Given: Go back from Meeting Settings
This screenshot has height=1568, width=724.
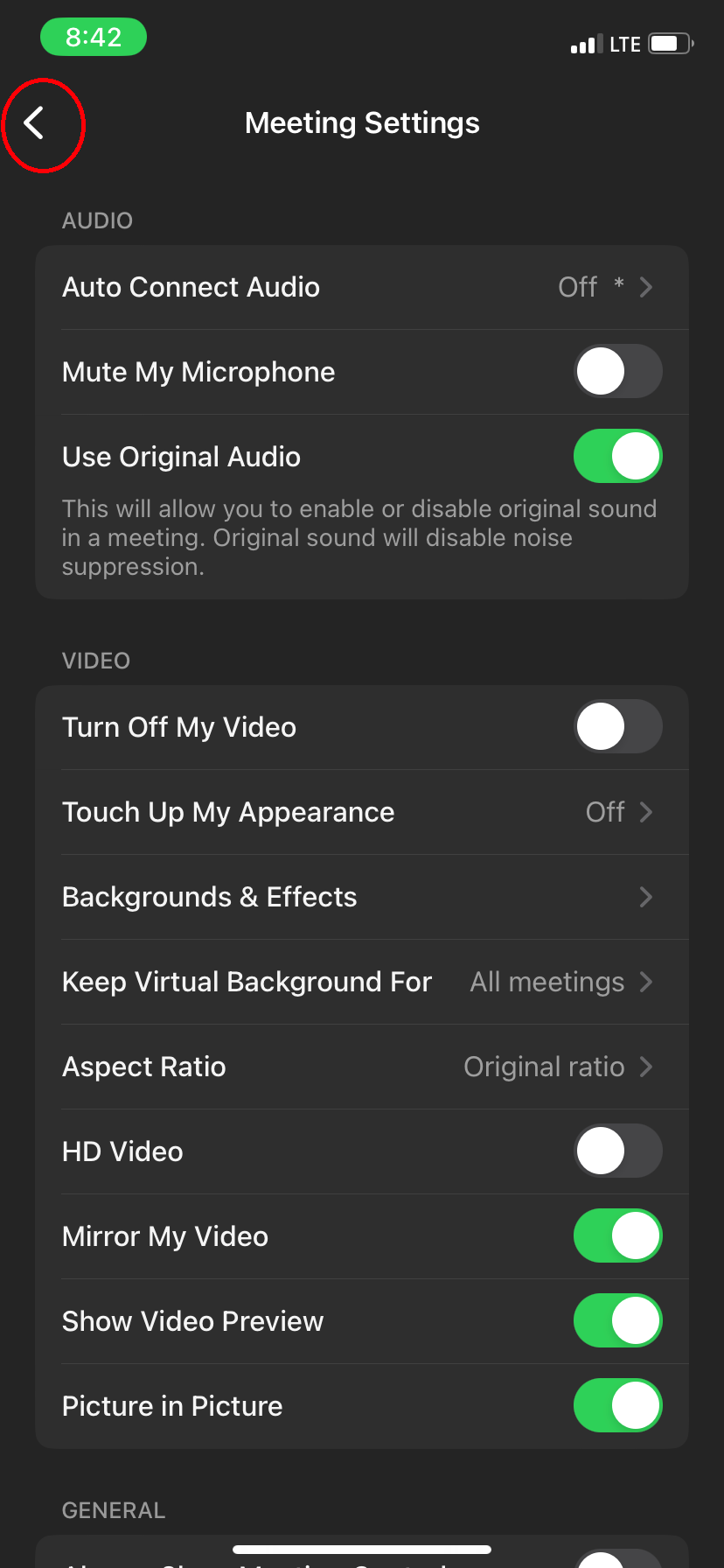Looking at the screenshot, I should click(35, 123).
